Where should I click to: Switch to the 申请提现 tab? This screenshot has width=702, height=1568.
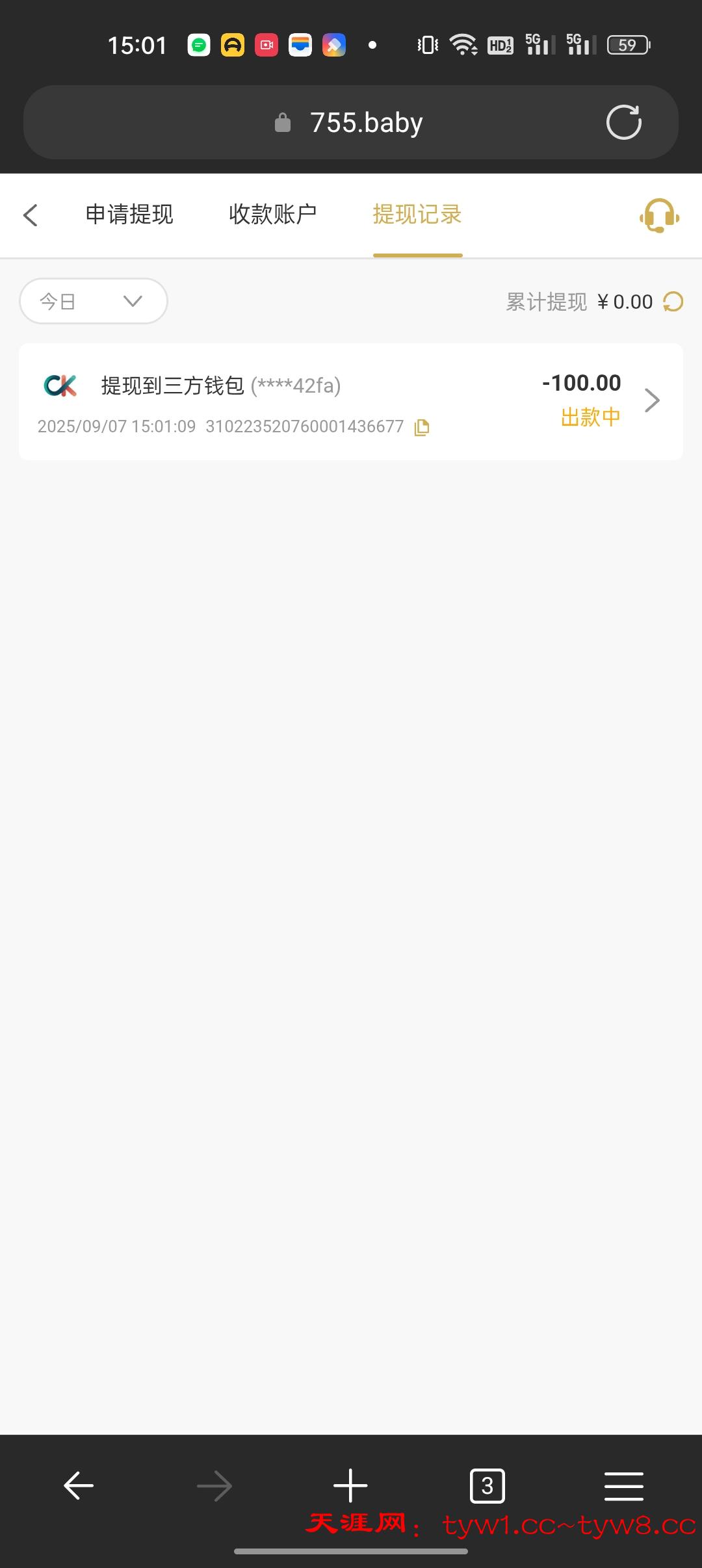pos(129,215)
